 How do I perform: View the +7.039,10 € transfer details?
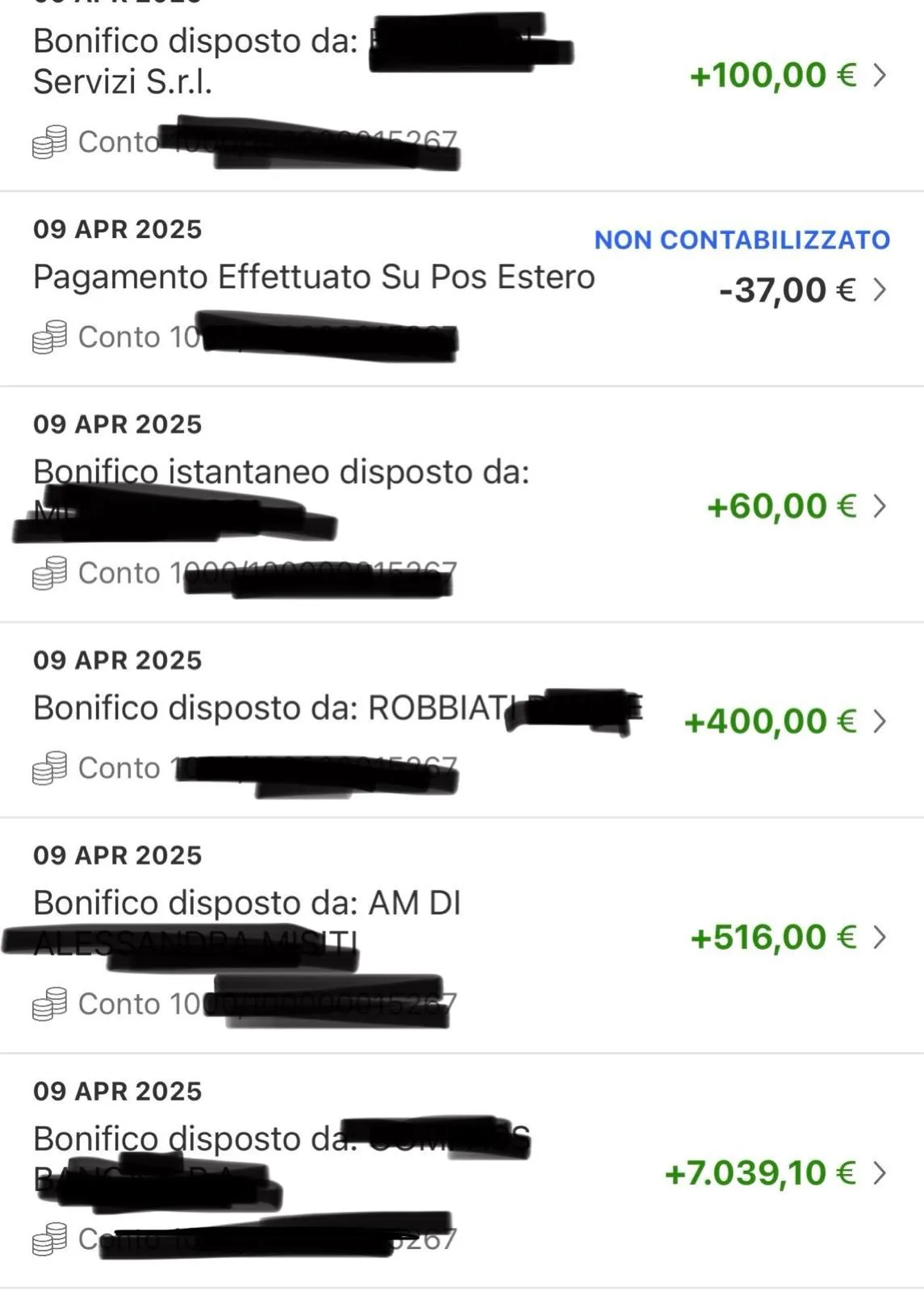[879, 1172]
